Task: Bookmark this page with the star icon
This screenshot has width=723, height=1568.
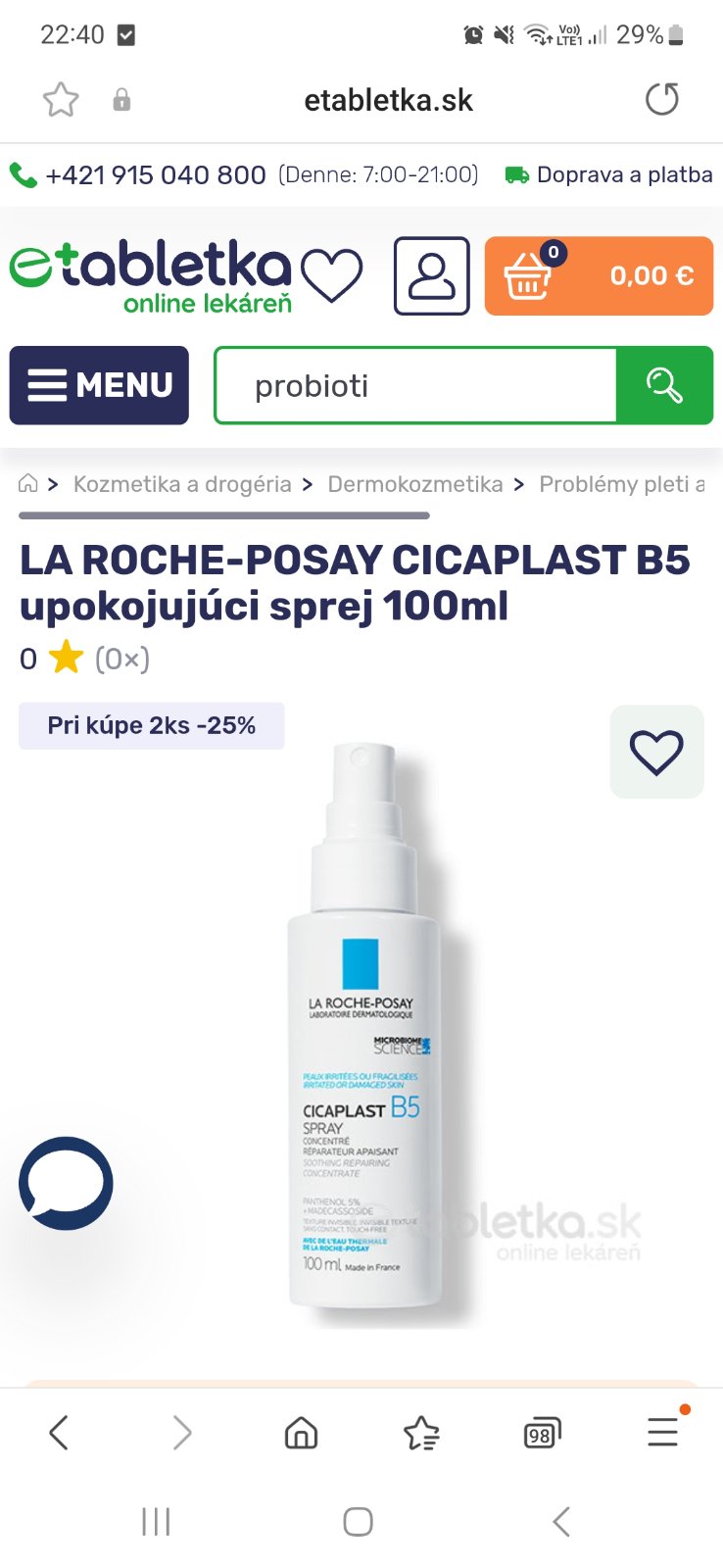Action: pyautogui.click(x=61, y=100)
